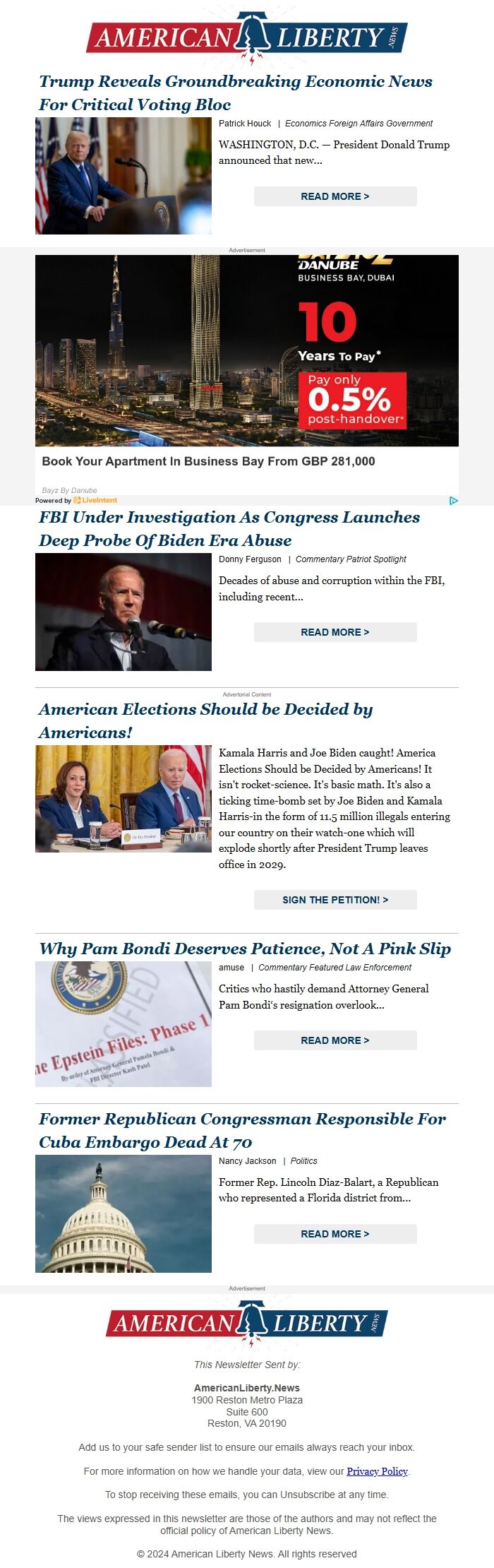Open the headline Trump Reveals Groundbreaking Economic News
The height and width of the screenshot is (1568, 494).
coord(235,93)
